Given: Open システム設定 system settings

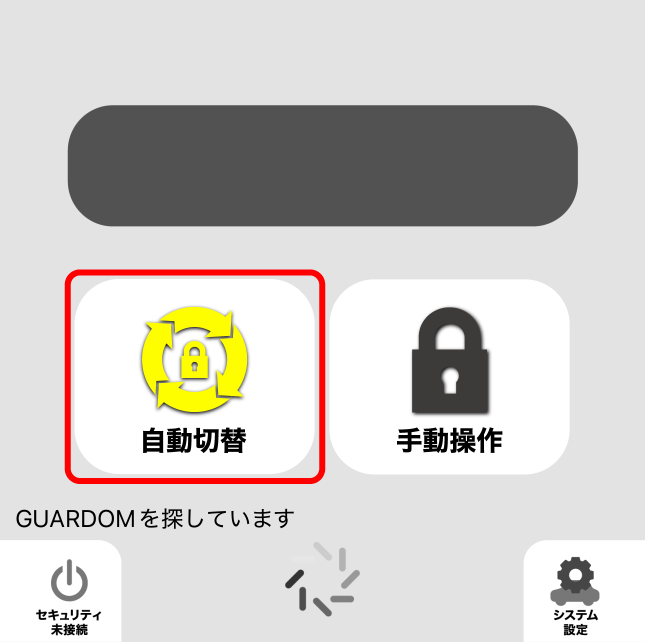Looking at the screenshot, I should (574, 593).
